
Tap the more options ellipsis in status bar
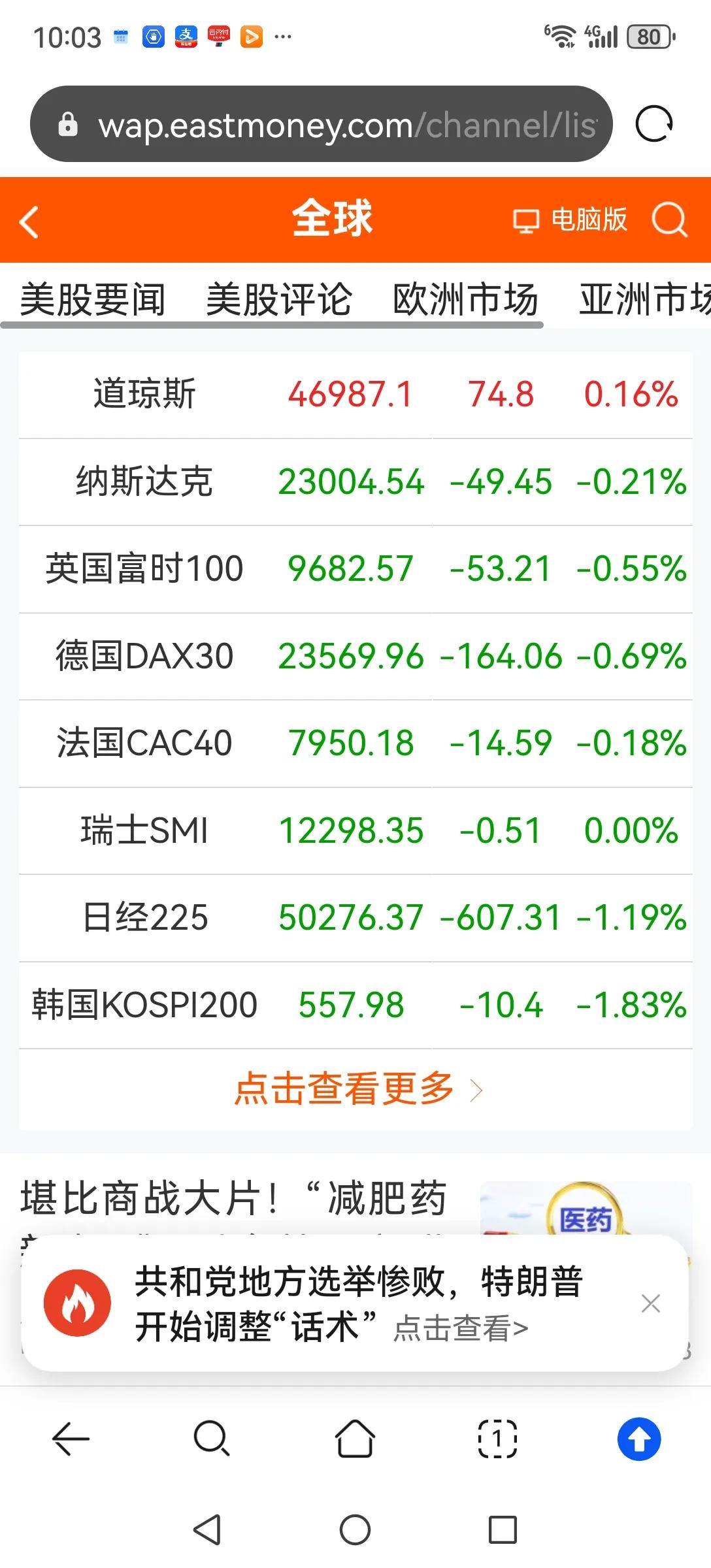pyautogui.click(x=281, y=37)
